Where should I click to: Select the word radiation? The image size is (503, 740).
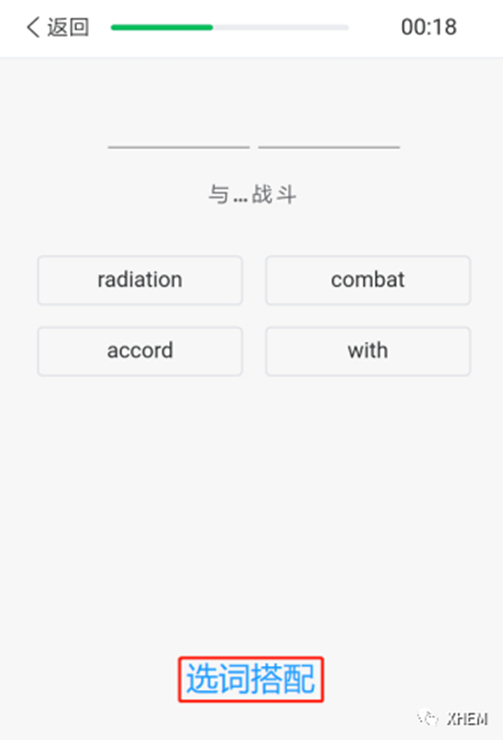tap(140, 280)
